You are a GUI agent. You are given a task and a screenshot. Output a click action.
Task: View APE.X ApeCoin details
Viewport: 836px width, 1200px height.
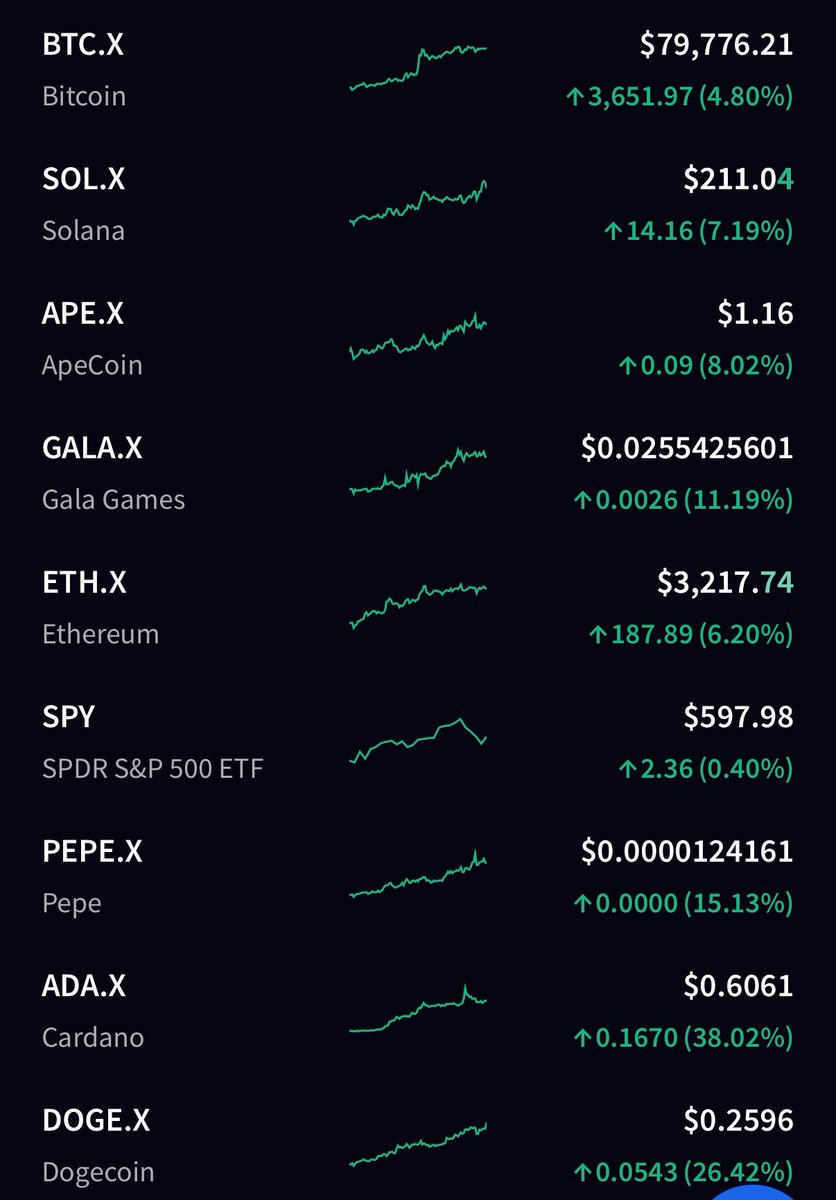coord(418,339)
